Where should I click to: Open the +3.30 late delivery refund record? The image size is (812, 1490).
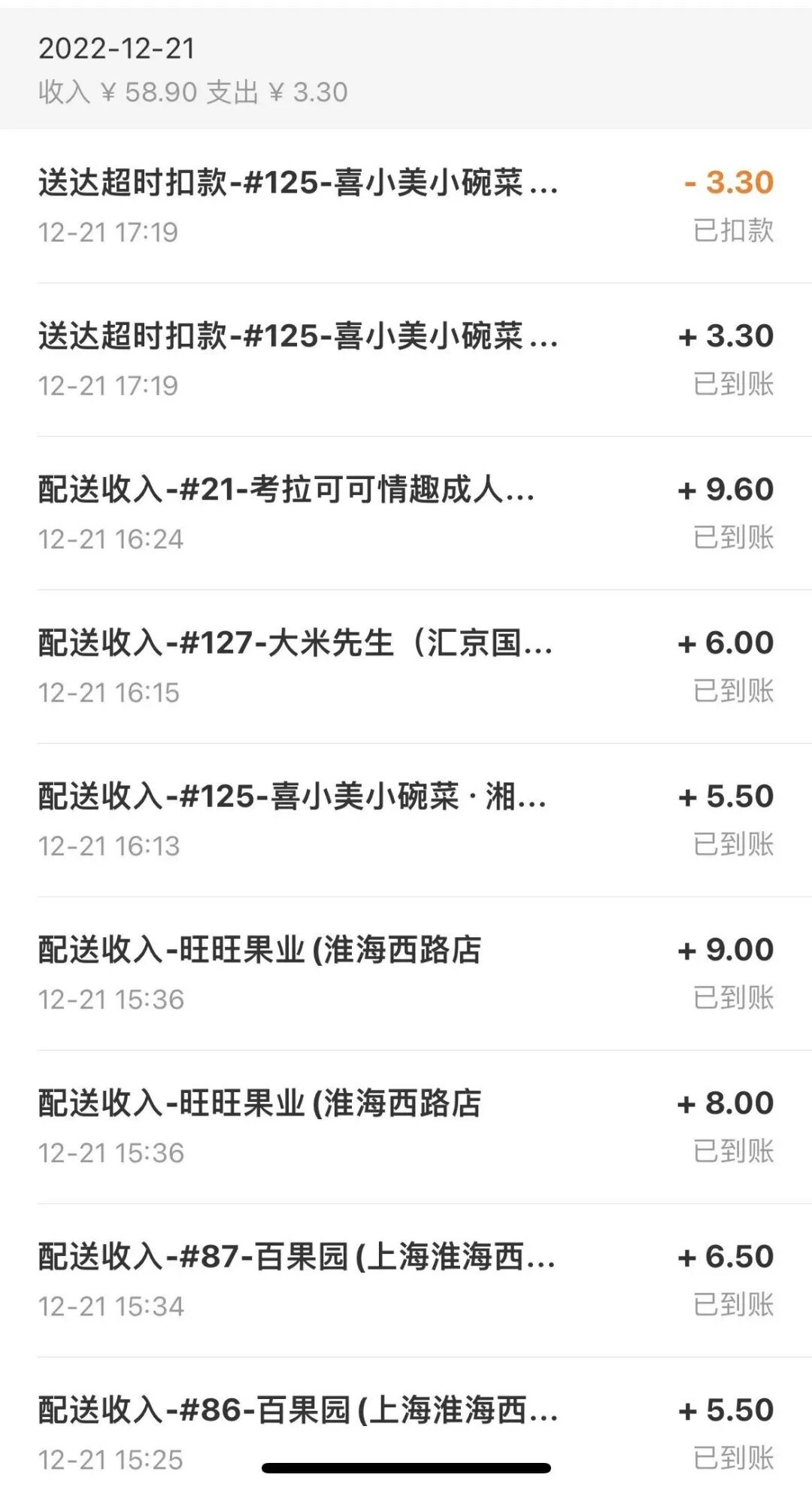point(406,360)
